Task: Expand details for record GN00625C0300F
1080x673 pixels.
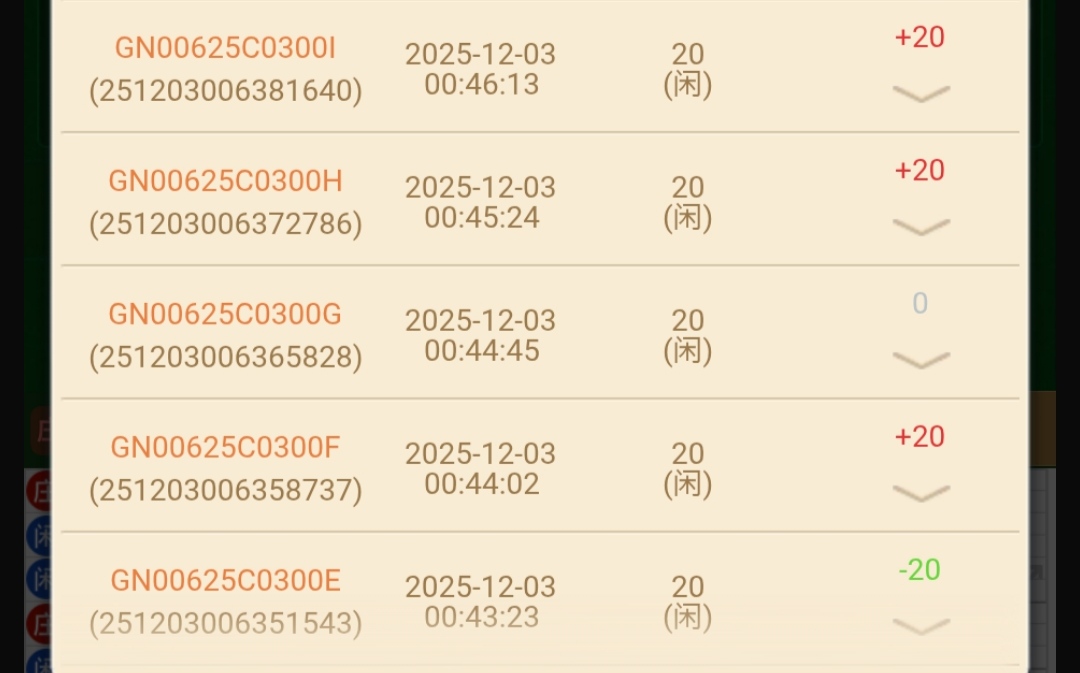Action: pyautogui.click(x=920, y=493)
